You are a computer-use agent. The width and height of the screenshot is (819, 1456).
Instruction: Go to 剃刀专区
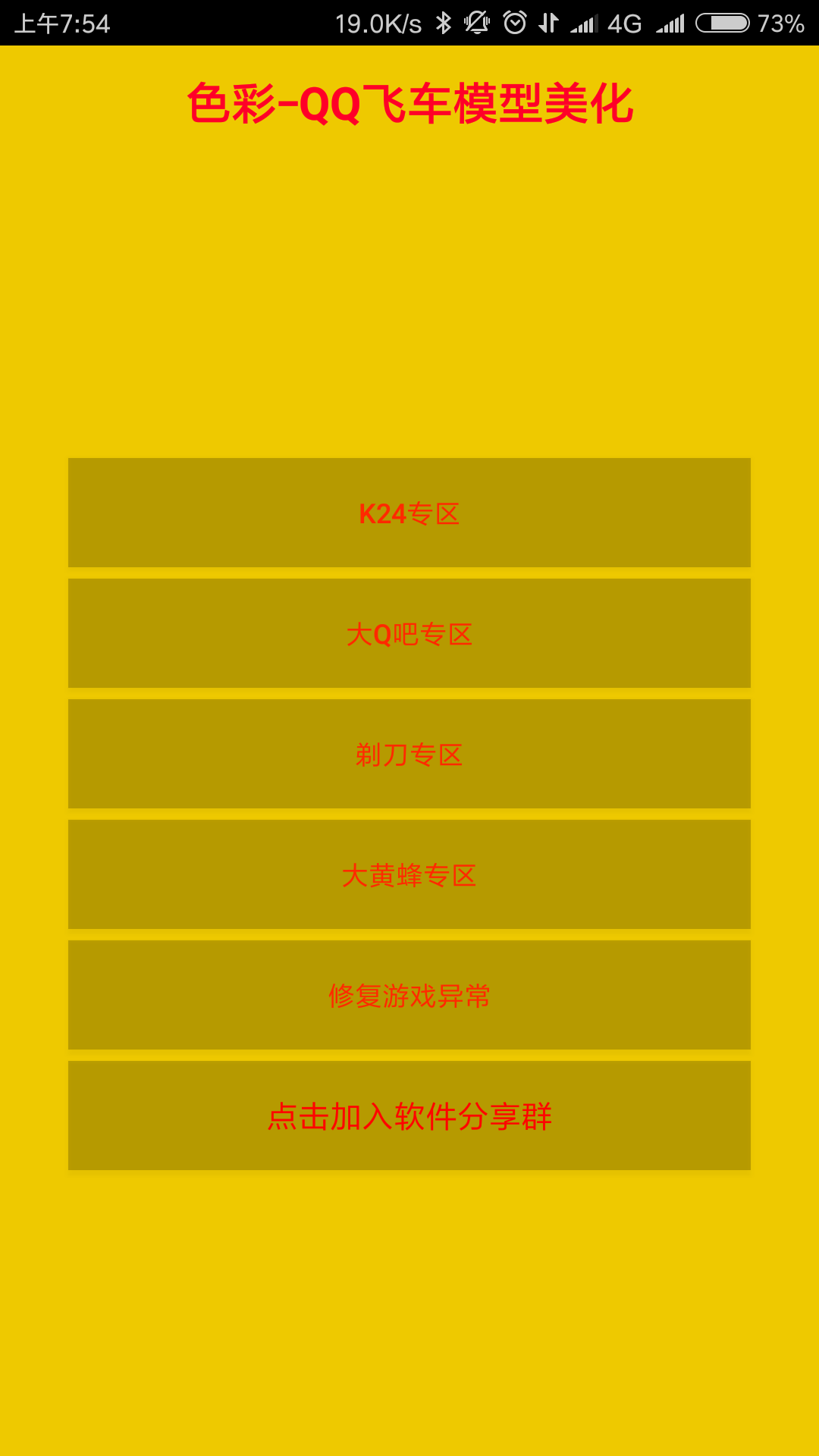click(409, 754)
